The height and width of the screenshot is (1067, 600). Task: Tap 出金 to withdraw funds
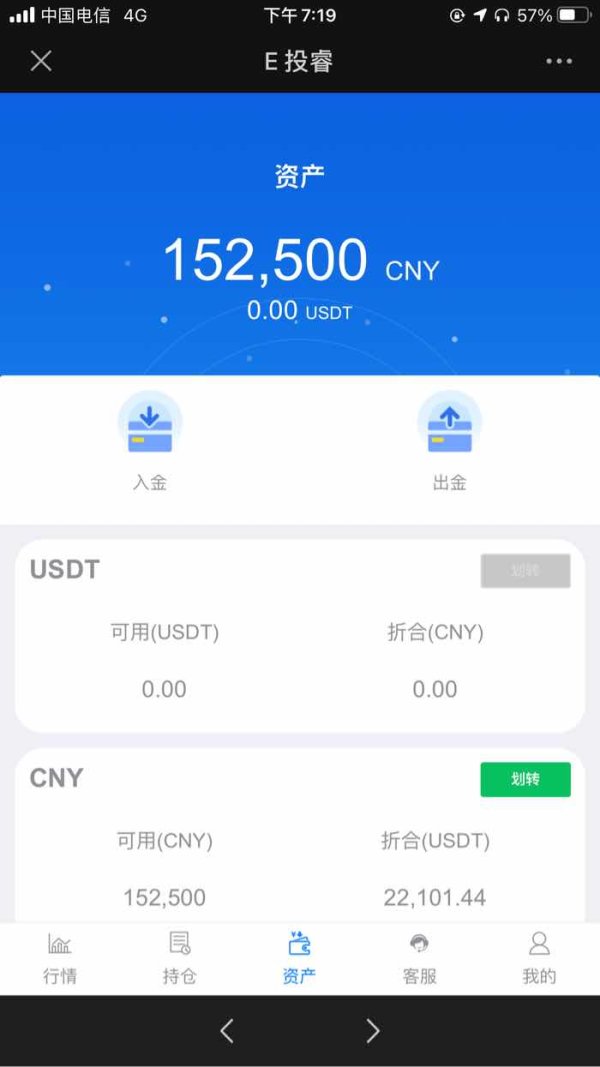click(450, 441)
